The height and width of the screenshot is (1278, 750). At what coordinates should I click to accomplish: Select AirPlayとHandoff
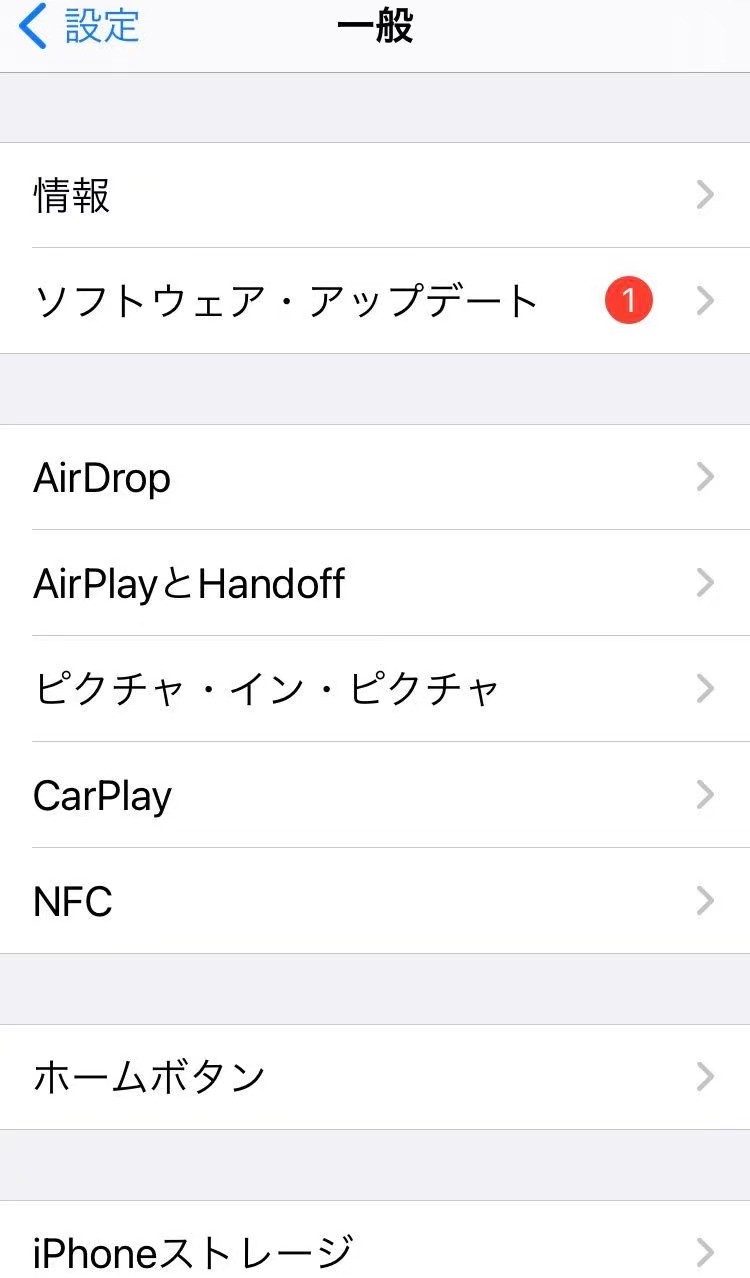pyautogui.click(x=374, y=584)
